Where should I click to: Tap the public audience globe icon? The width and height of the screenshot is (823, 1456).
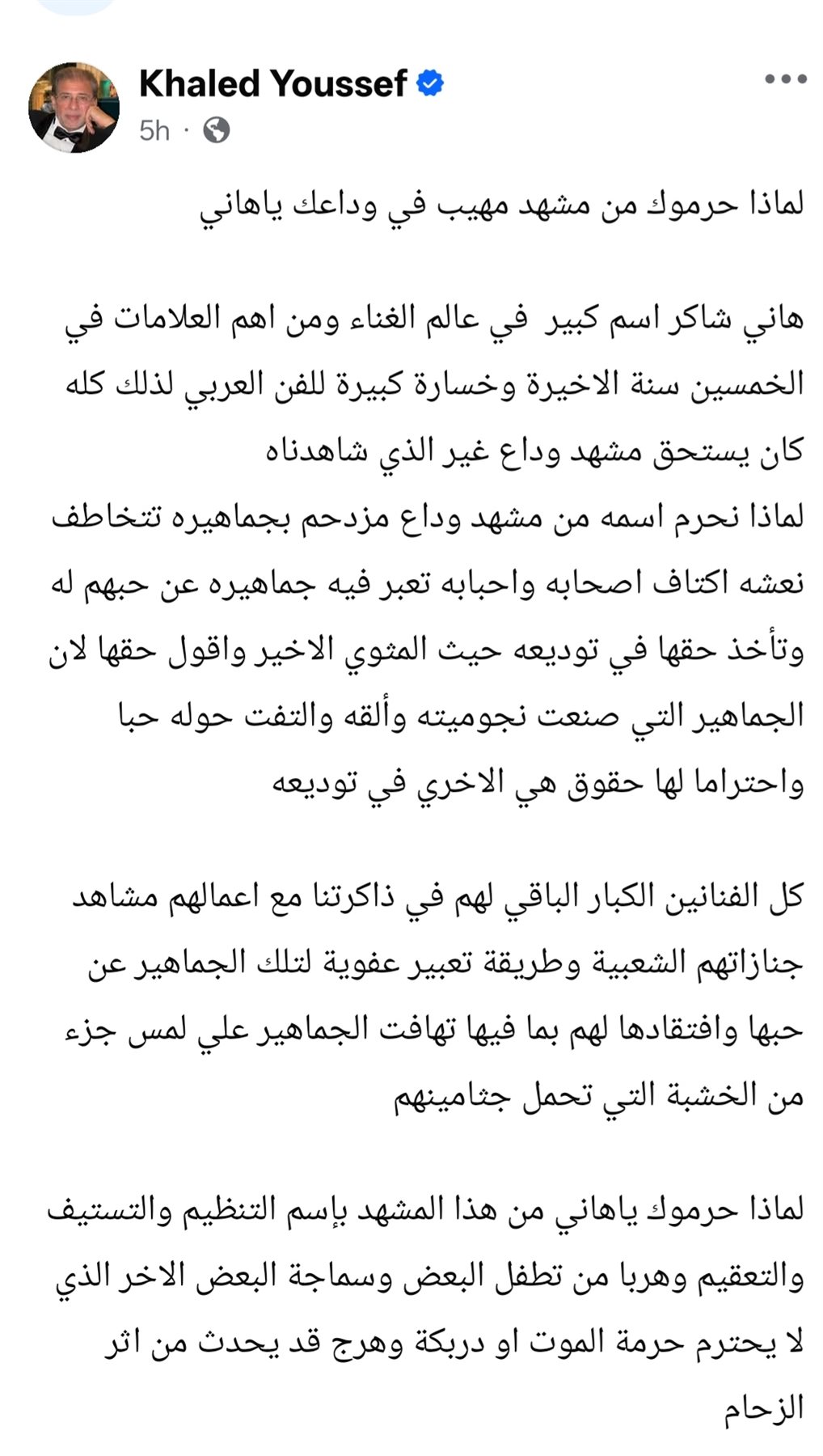216,130
